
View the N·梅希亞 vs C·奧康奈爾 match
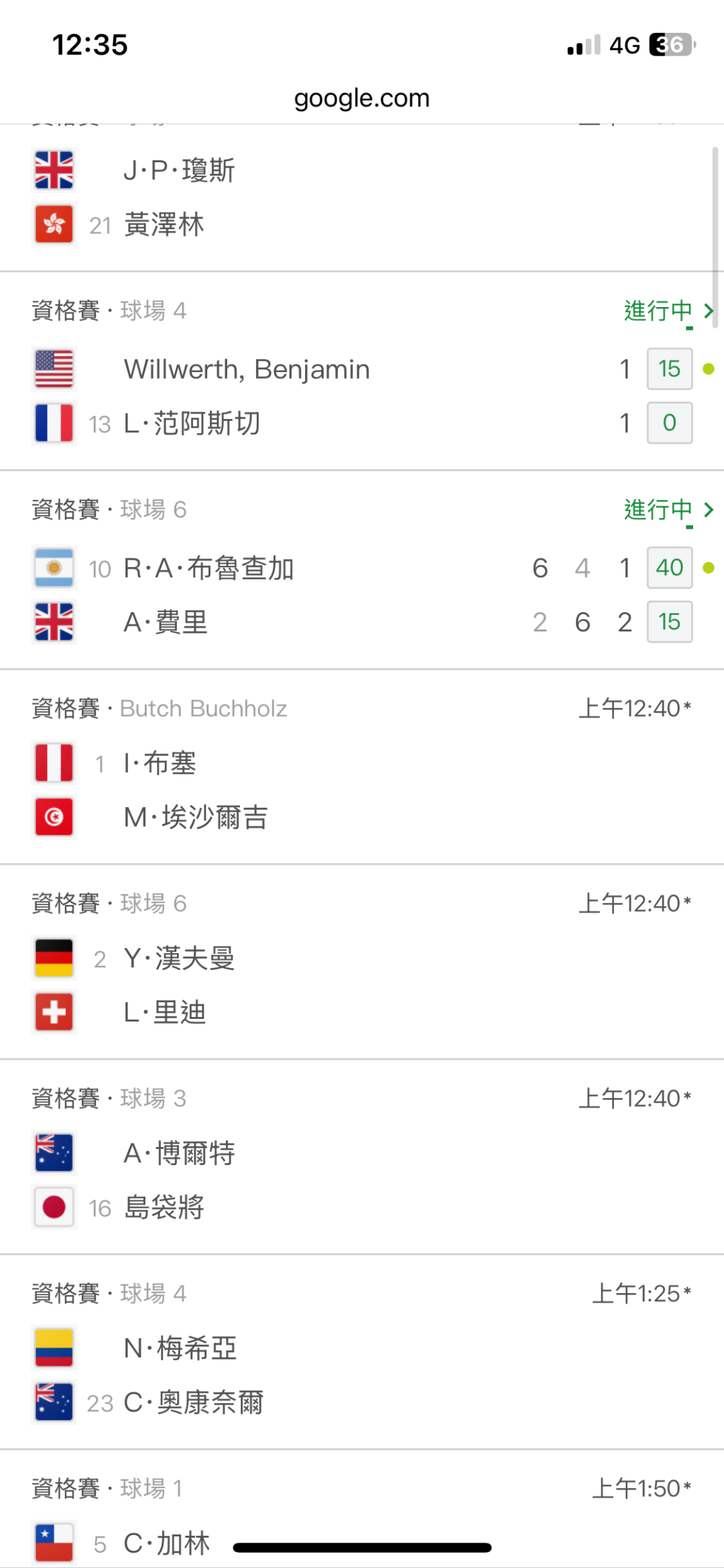pyautogui.click(x=362, y=1375)
